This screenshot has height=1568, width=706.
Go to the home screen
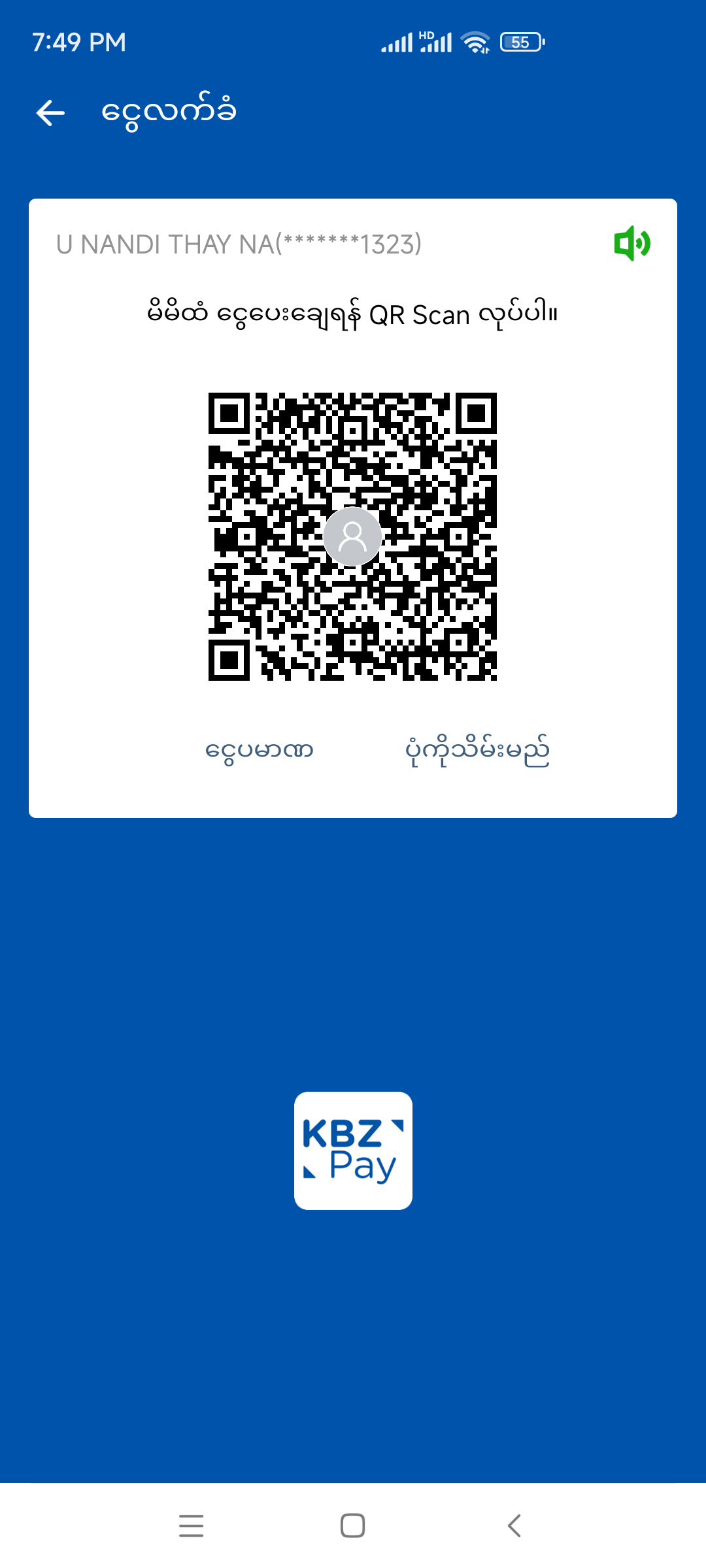[352, 1526]
